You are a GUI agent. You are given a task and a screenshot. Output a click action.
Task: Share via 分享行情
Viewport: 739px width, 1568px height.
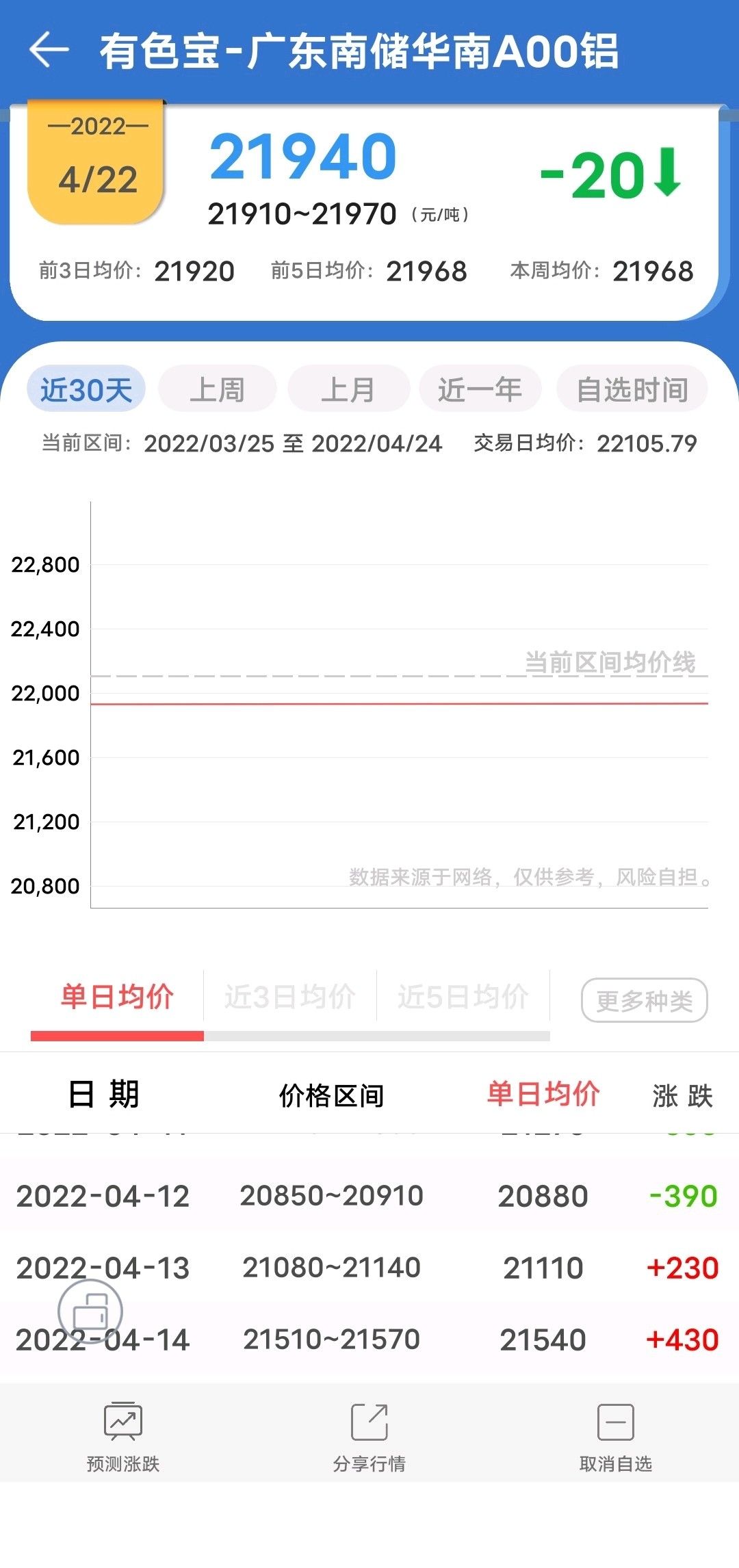369,1437
